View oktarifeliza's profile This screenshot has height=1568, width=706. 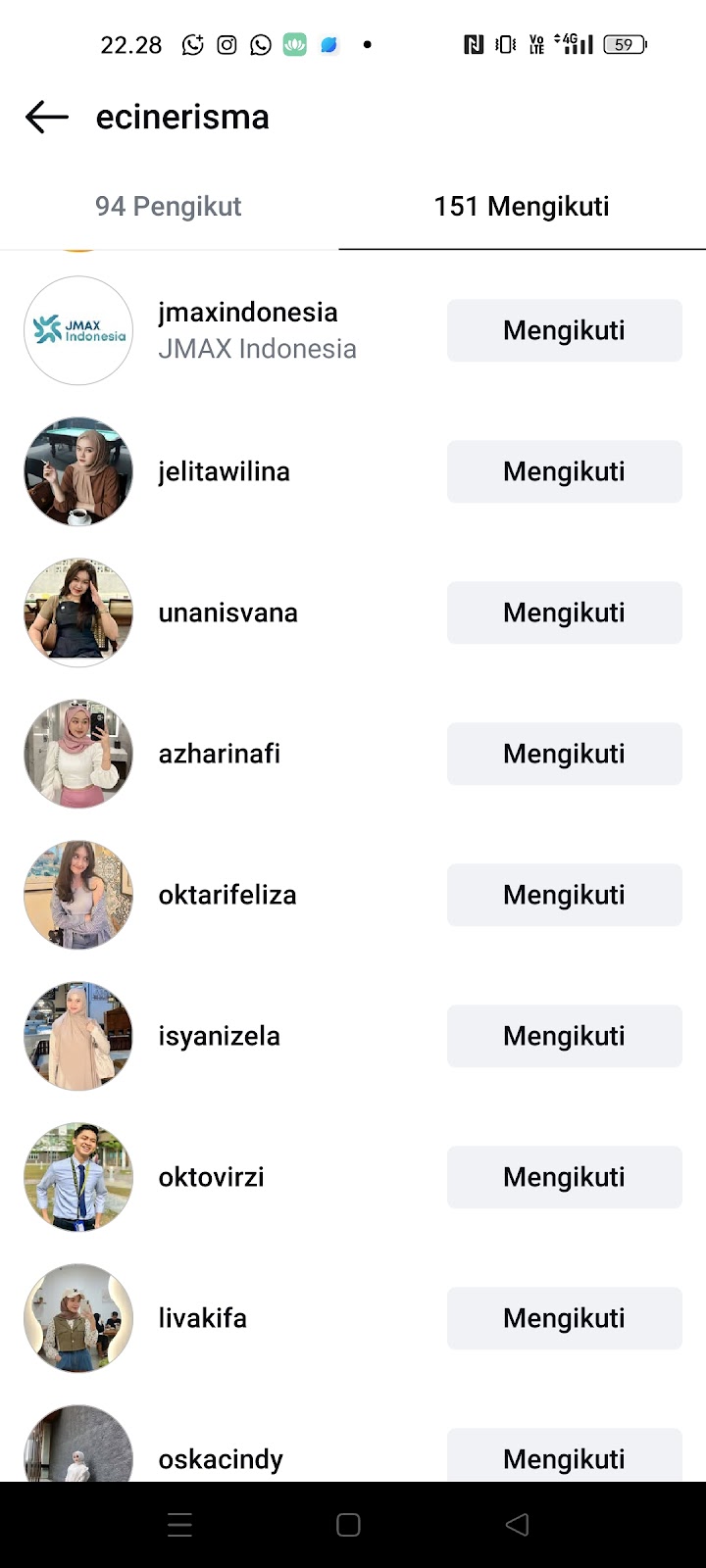(x=227, y=895)
